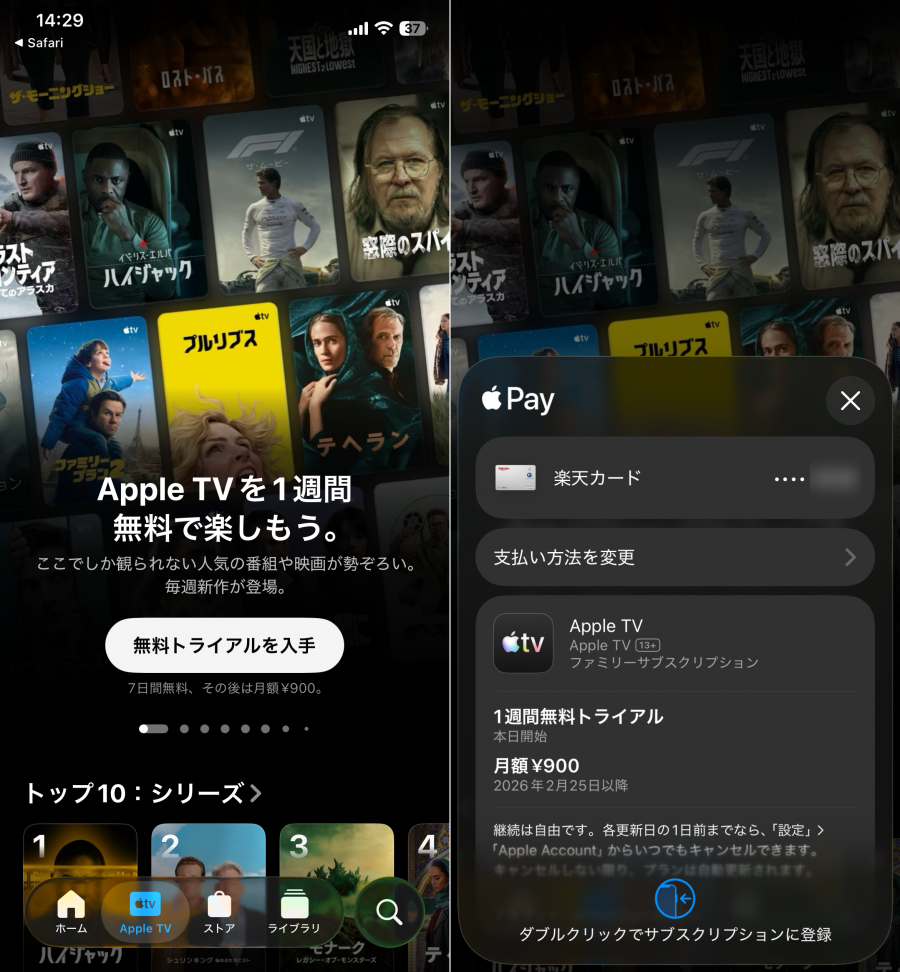Tap ◀ Safari to return to Safari
Viewport: 900px width, 972px height.
tap(40, 42)
